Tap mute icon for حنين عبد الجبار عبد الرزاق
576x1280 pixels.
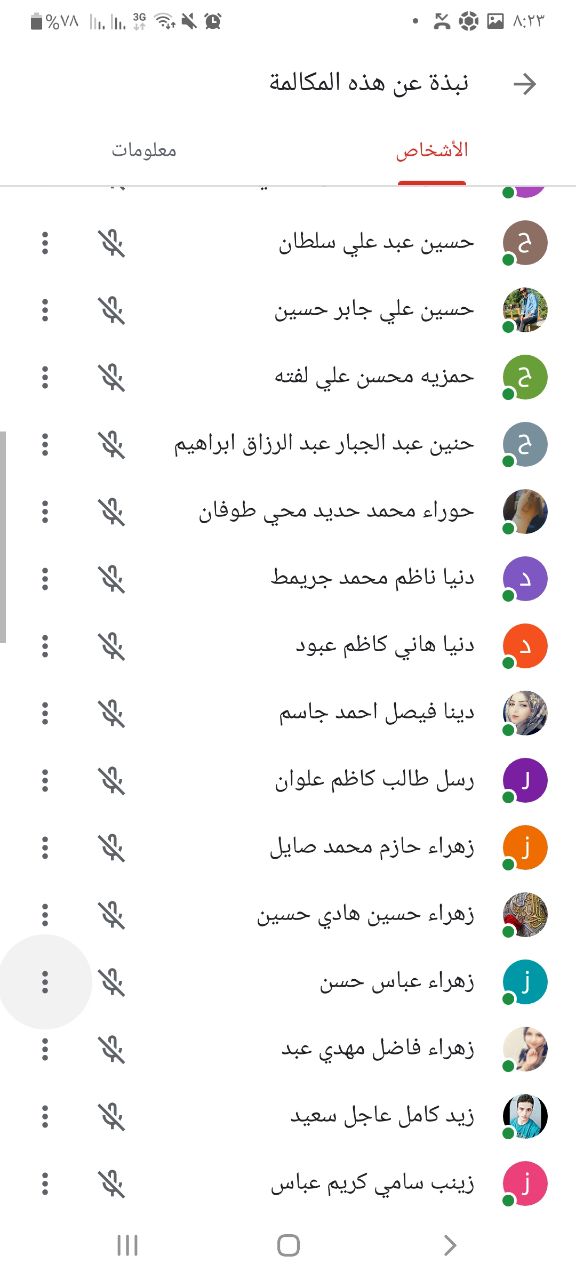(x=112, y=444)
